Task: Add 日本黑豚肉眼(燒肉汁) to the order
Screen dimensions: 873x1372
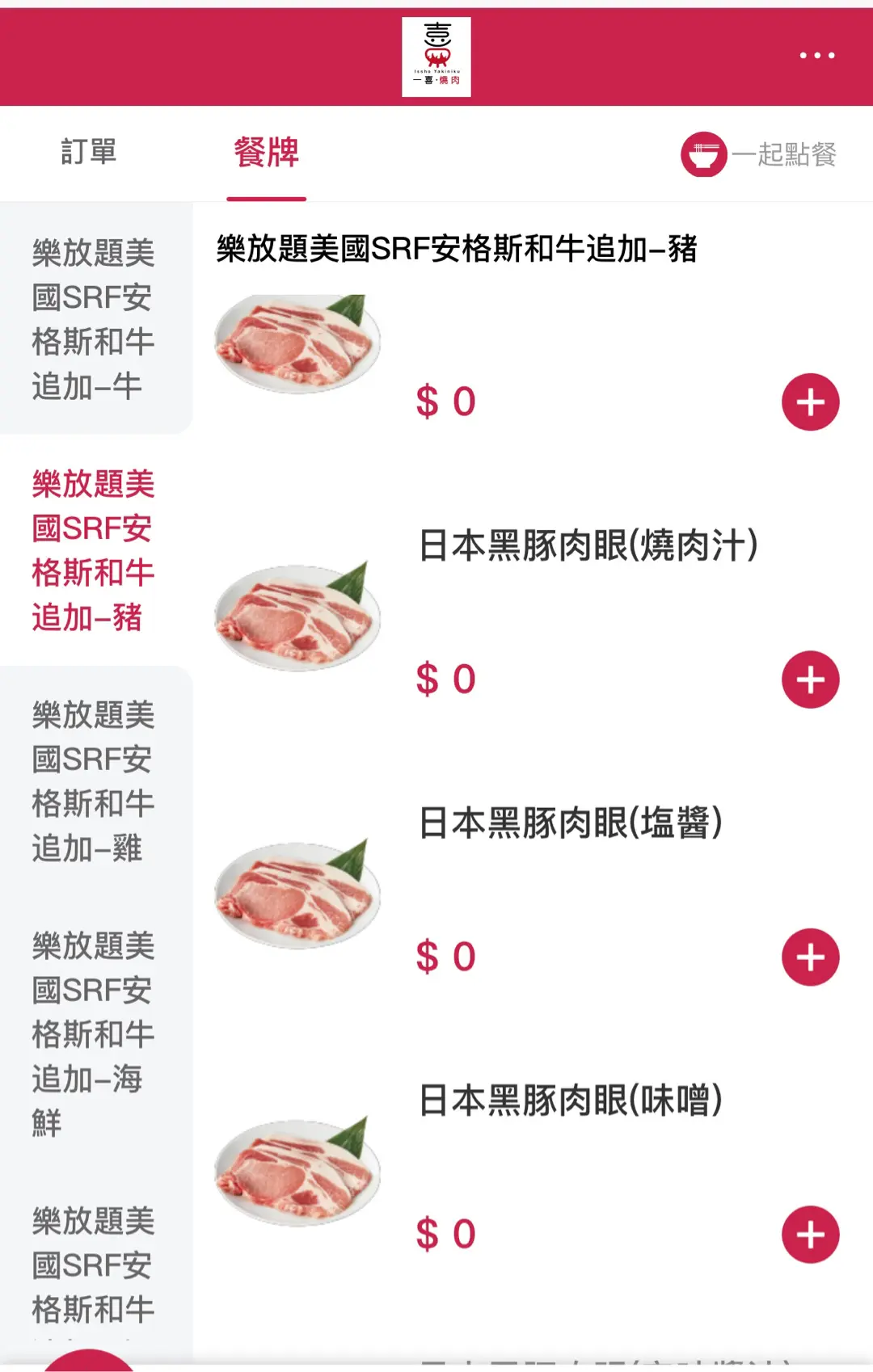Action: coord(810,680)
